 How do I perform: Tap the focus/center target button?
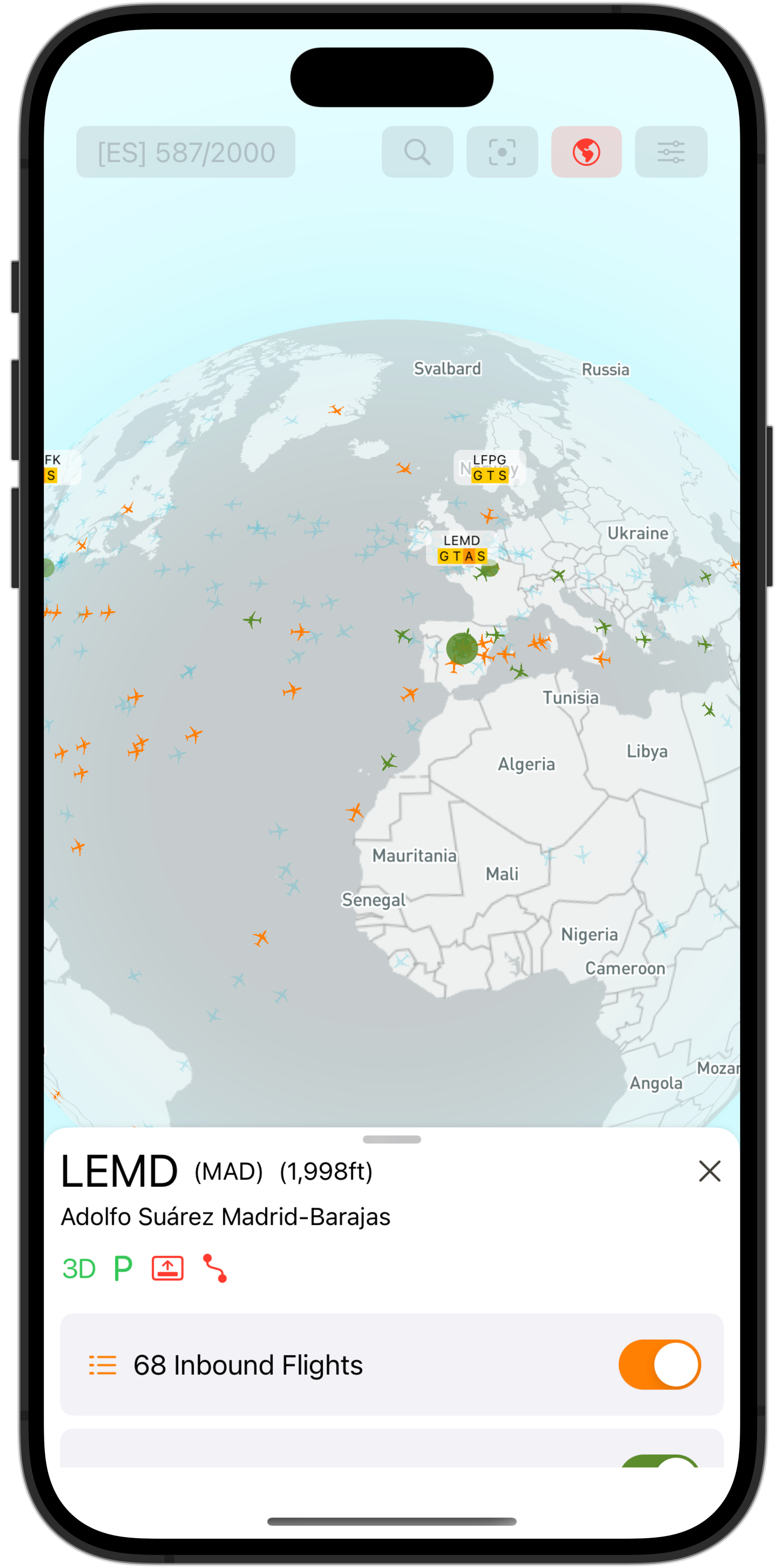(502, 152)
